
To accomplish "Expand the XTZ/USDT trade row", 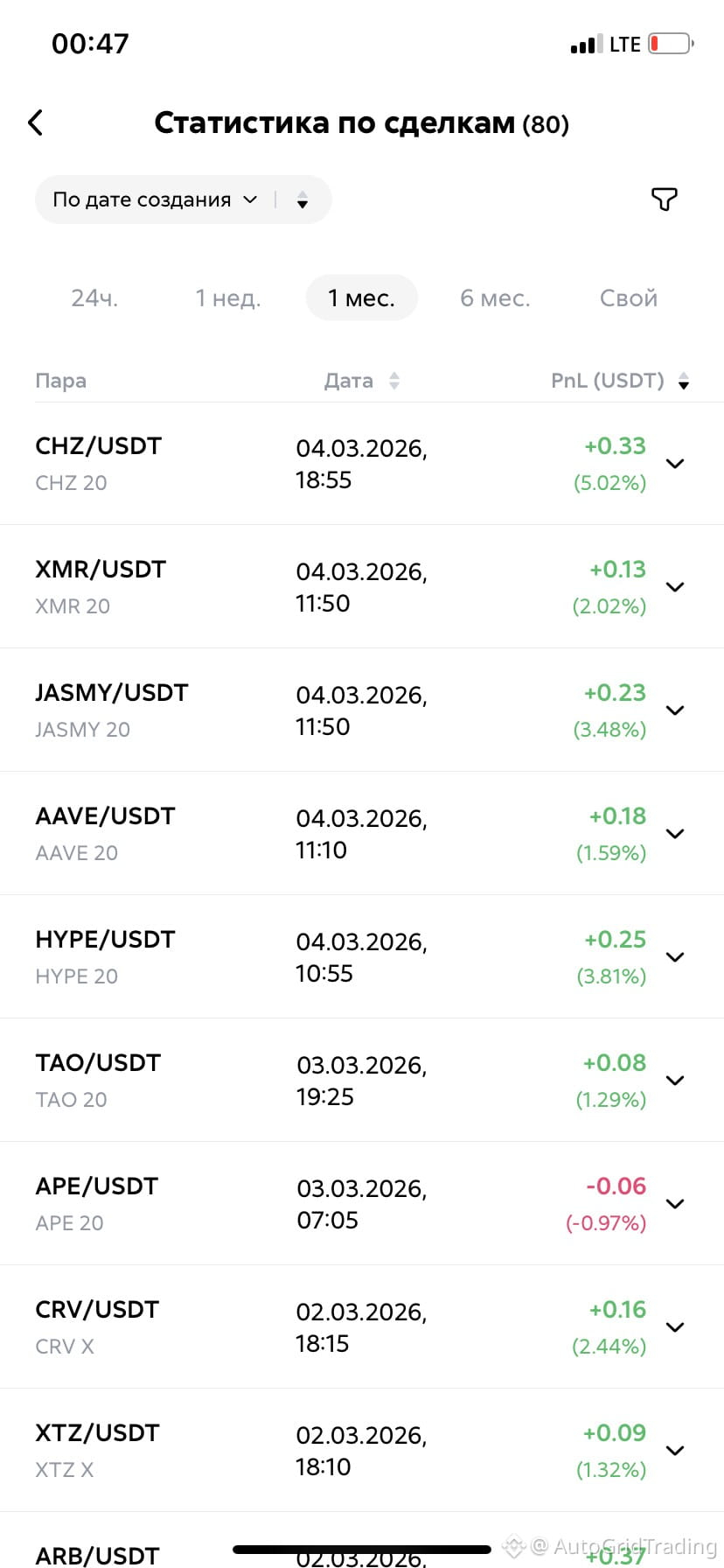I will click(x=675, y=1451).
